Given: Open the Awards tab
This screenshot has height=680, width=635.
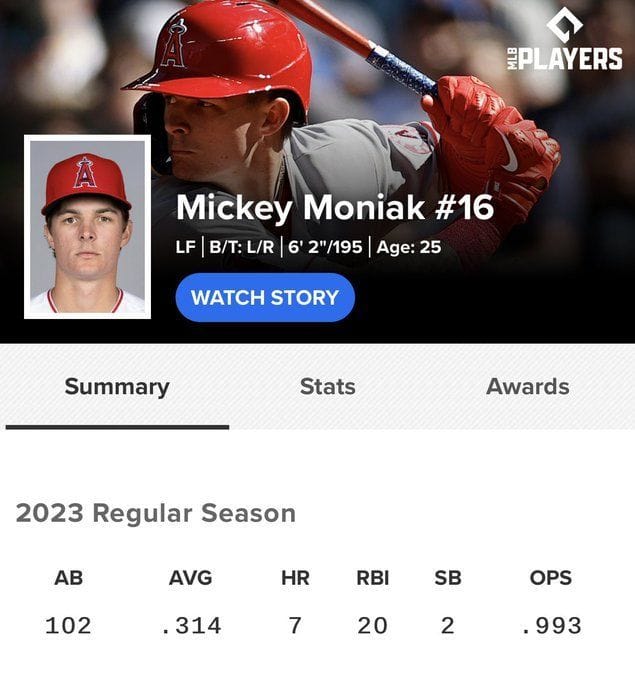Looking at the screenshot, I should [527, 387].
